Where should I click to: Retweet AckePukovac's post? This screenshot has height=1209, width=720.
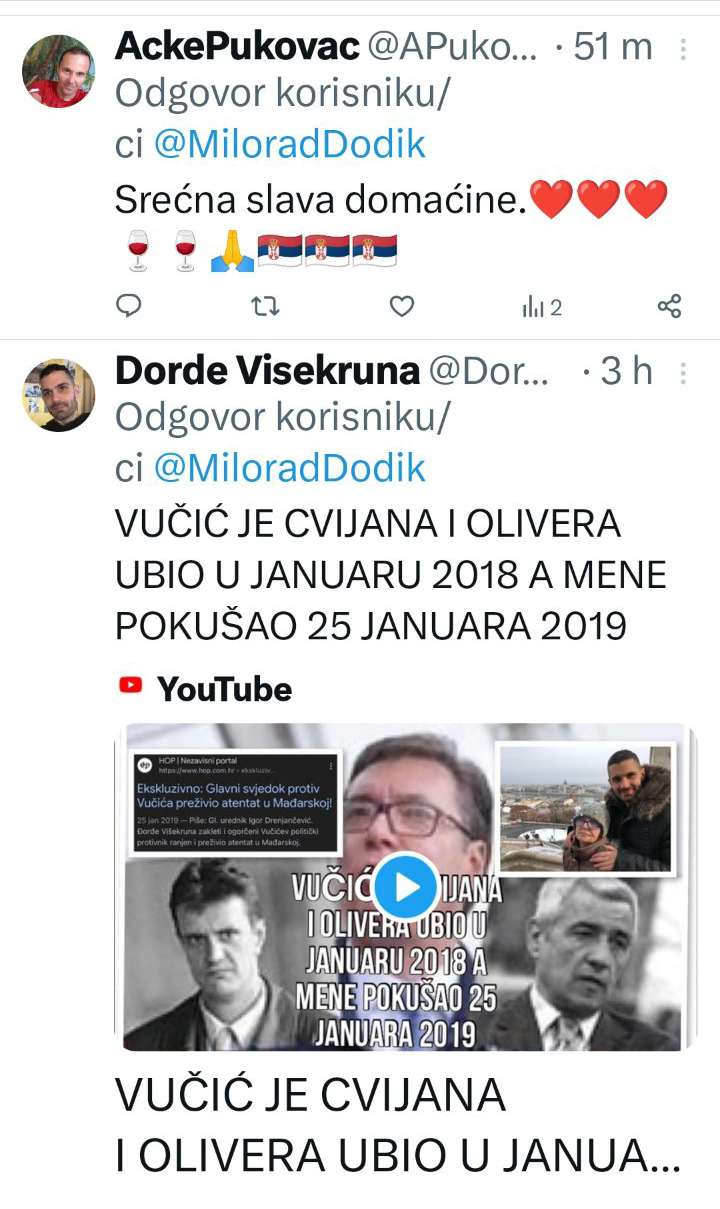264,306
